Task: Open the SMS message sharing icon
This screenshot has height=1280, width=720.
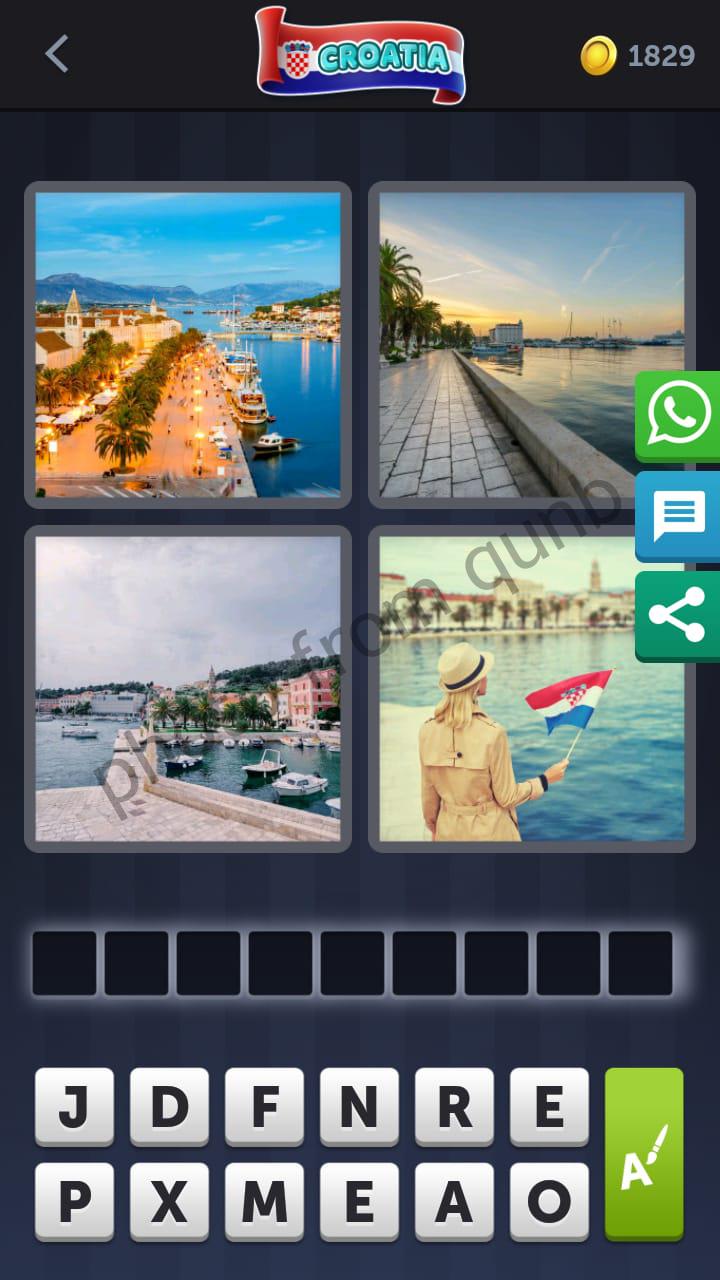Action: pos(678,517)
